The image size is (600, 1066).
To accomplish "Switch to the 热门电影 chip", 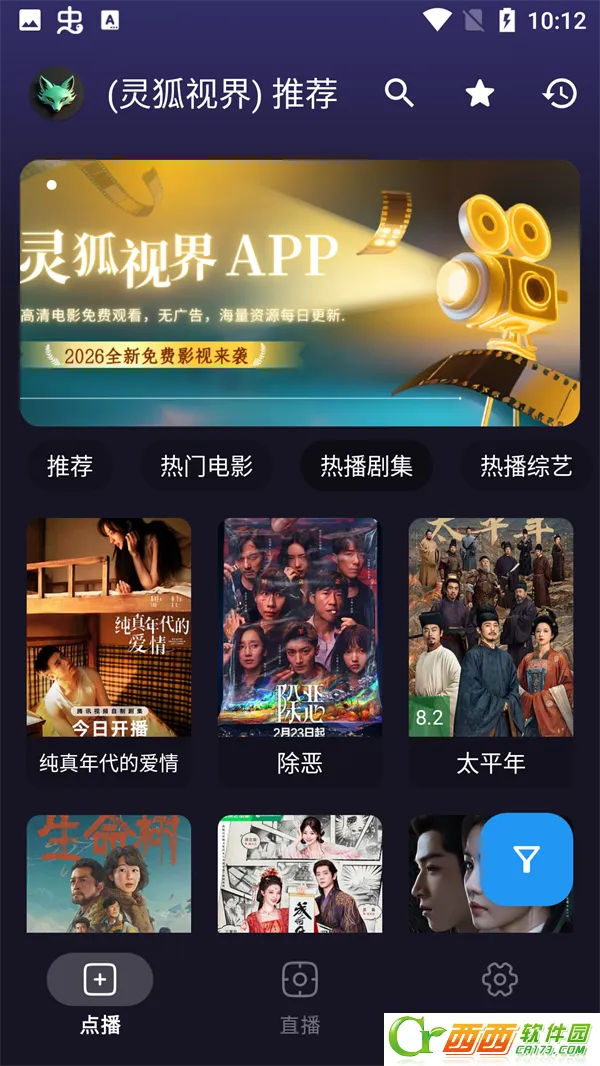I will click(206, 466).
